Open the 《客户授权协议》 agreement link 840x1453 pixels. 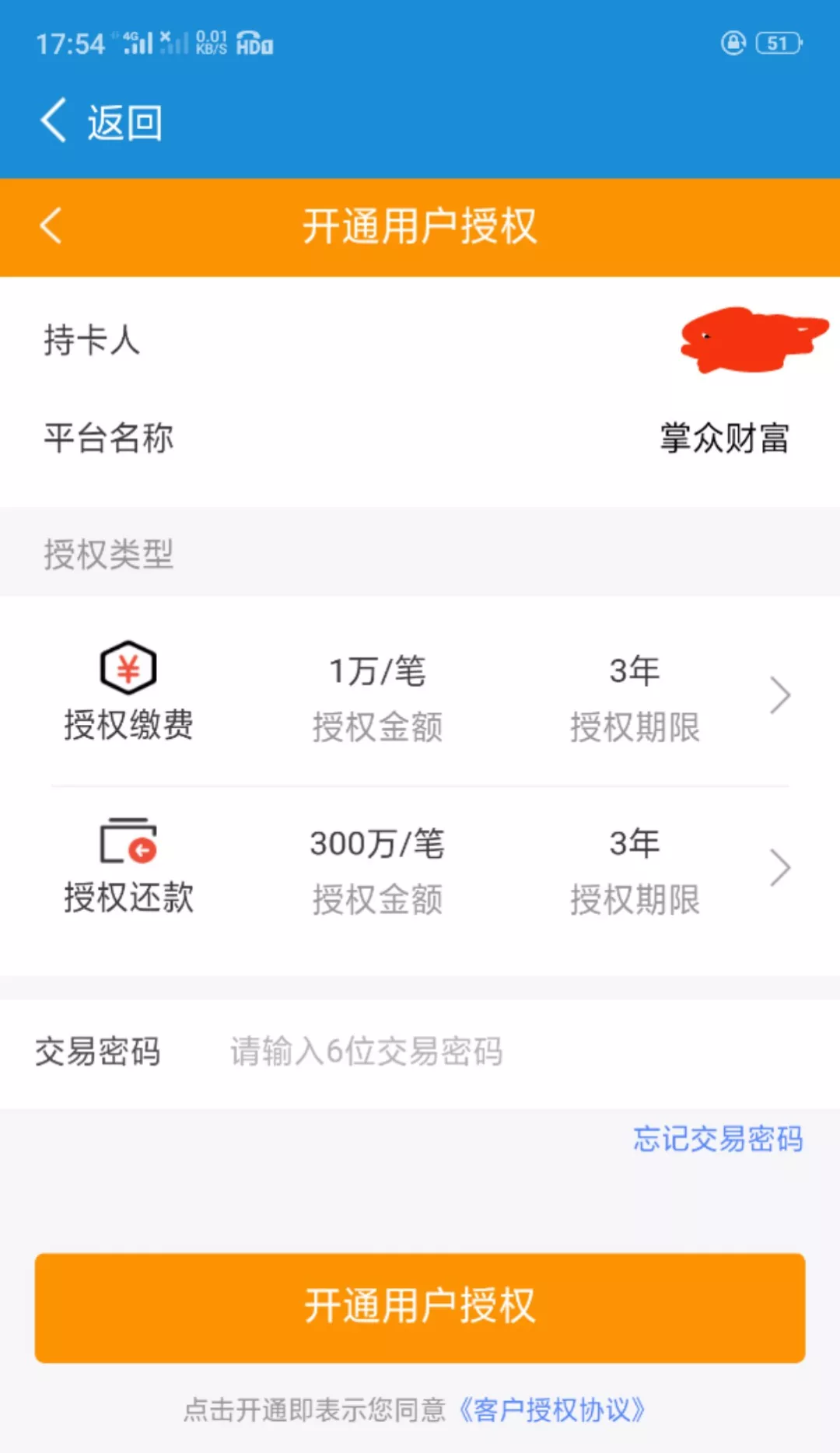551,1409
